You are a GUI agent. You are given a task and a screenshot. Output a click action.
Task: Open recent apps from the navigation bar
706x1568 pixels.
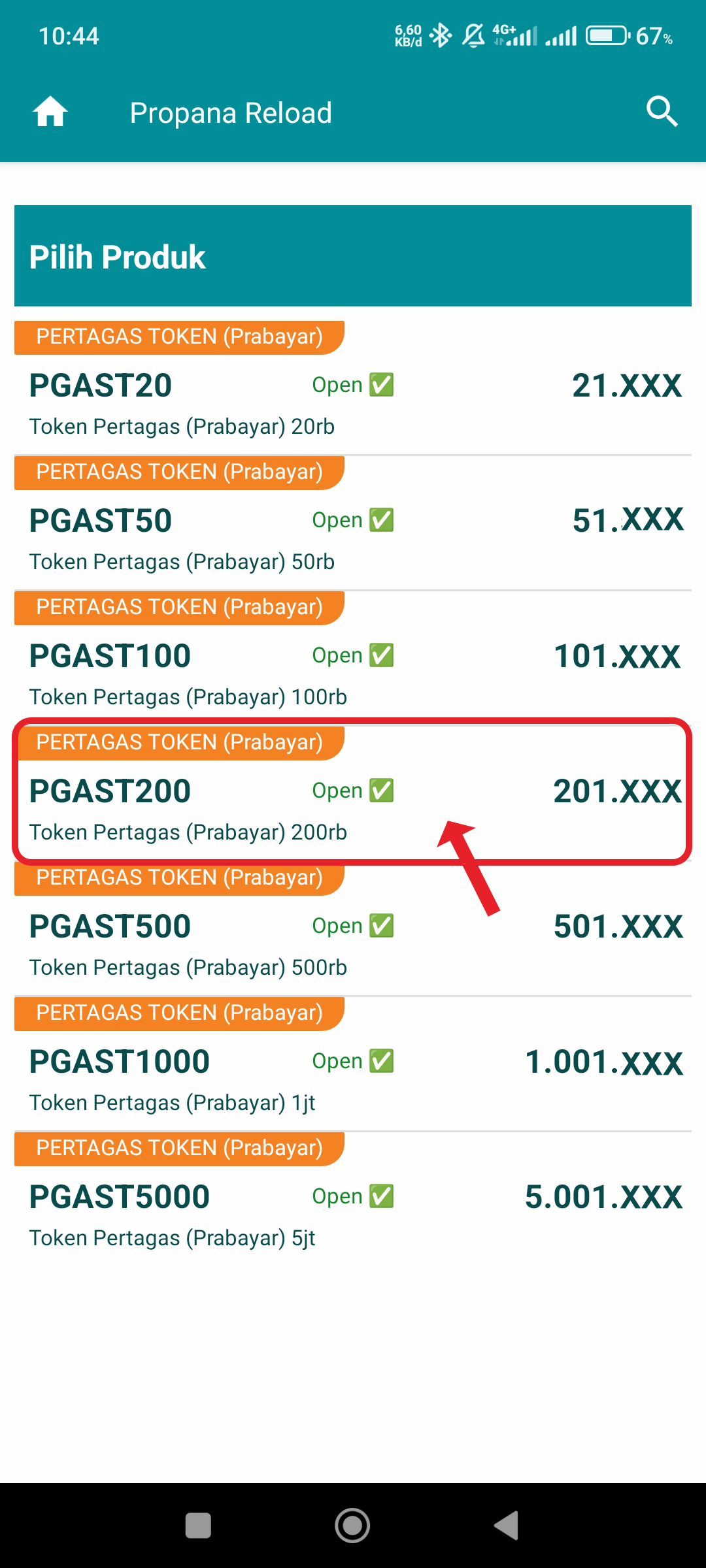[198, 1526]
